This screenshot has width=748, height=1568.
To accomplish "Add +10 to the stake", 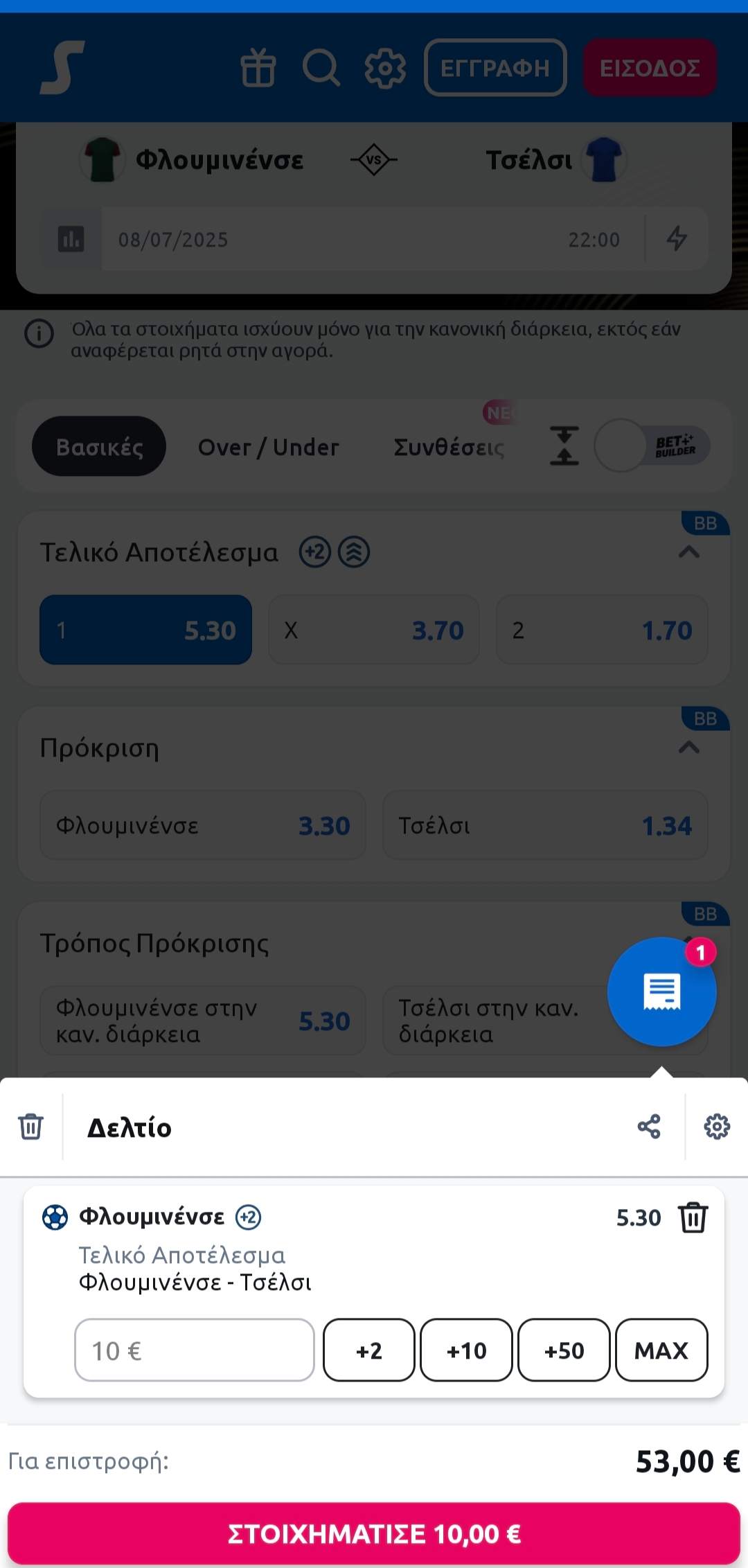I will tap(467, 1350).
